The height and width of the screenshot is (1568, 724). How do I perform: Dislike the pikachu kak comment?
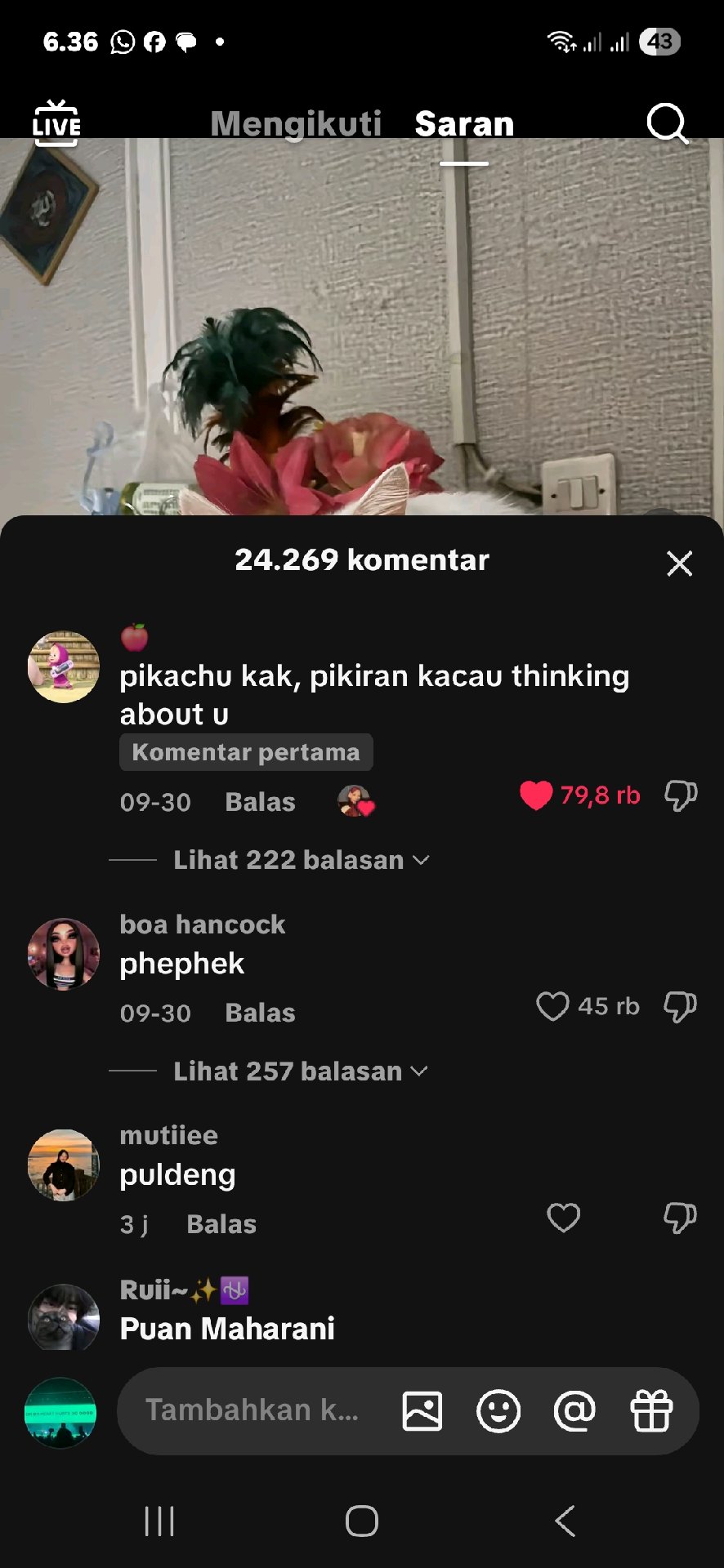(681, 795)
